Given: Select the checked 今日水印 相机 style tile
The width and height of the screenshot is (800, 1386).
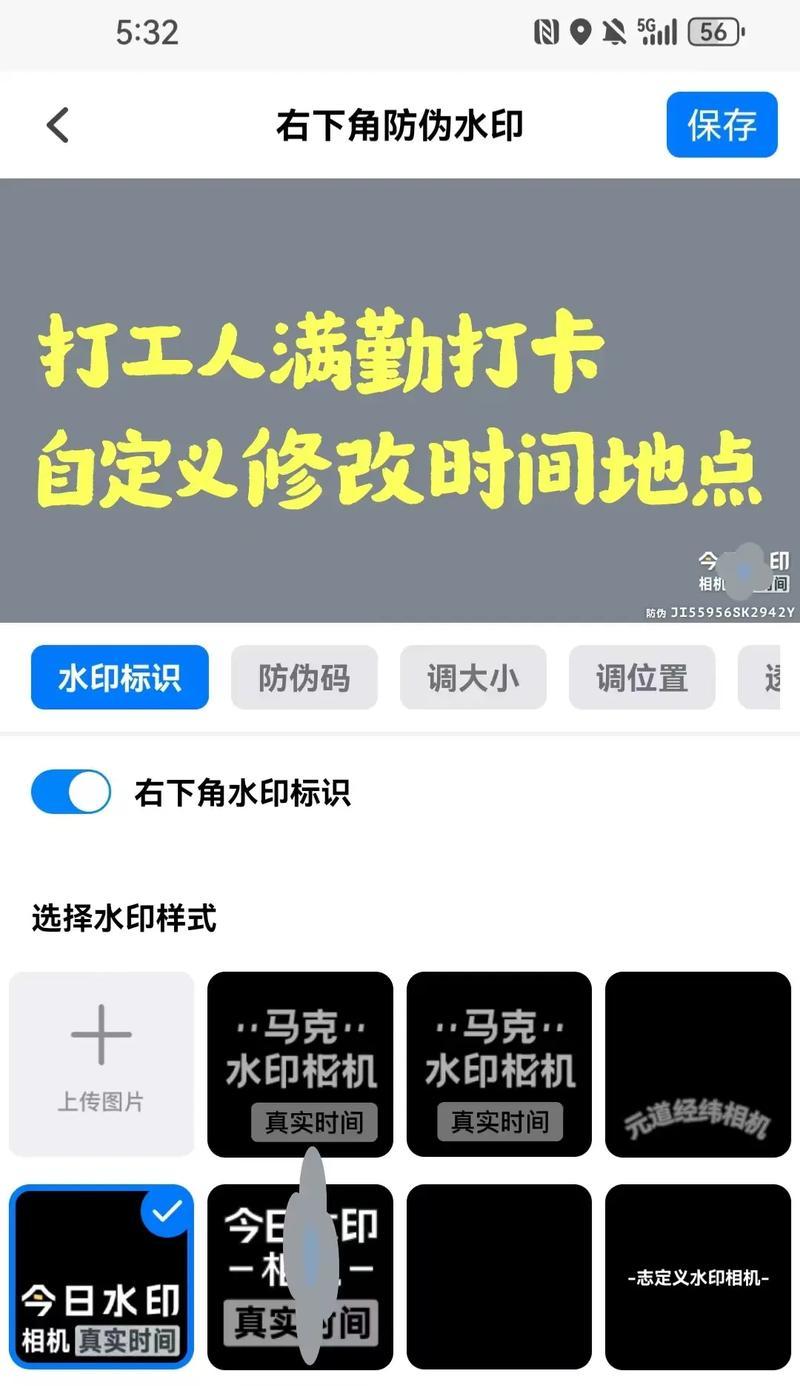Looking at the screenshot, I should pyautogui.click(x=101, y=1276).
